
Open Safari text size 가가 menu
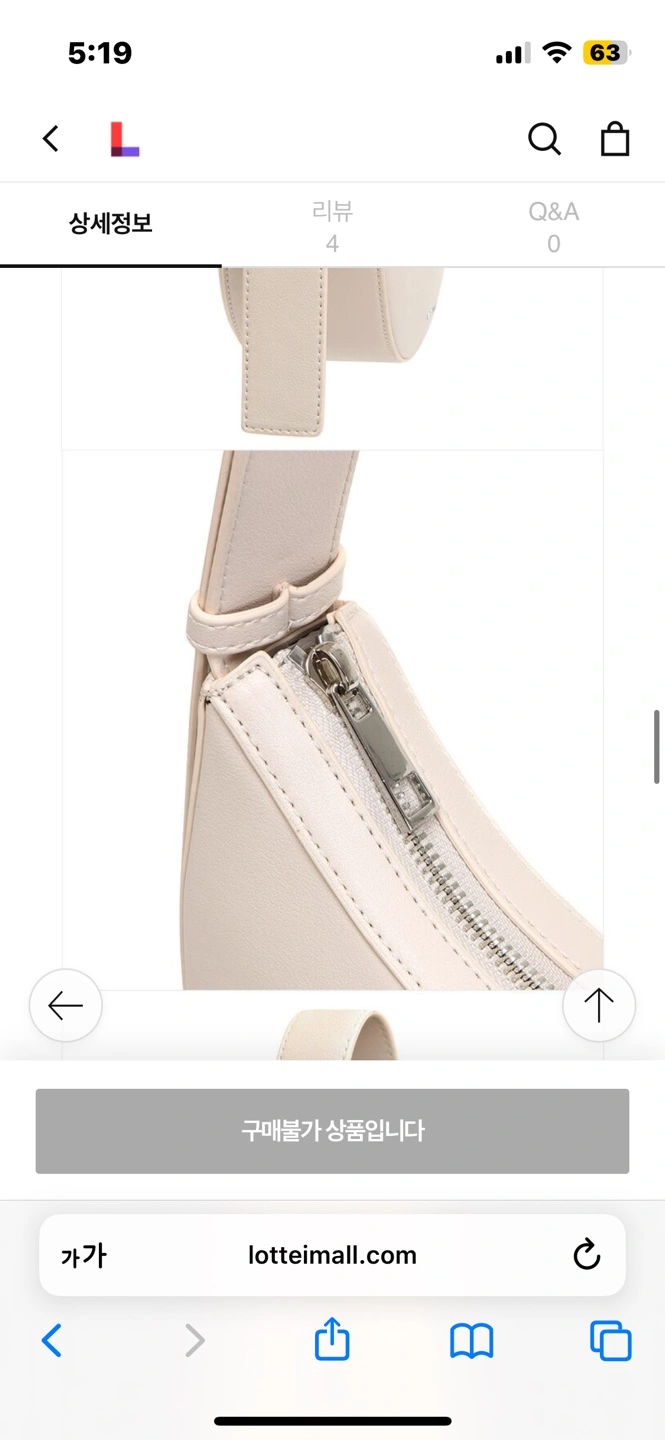(x=84, y=1256)
